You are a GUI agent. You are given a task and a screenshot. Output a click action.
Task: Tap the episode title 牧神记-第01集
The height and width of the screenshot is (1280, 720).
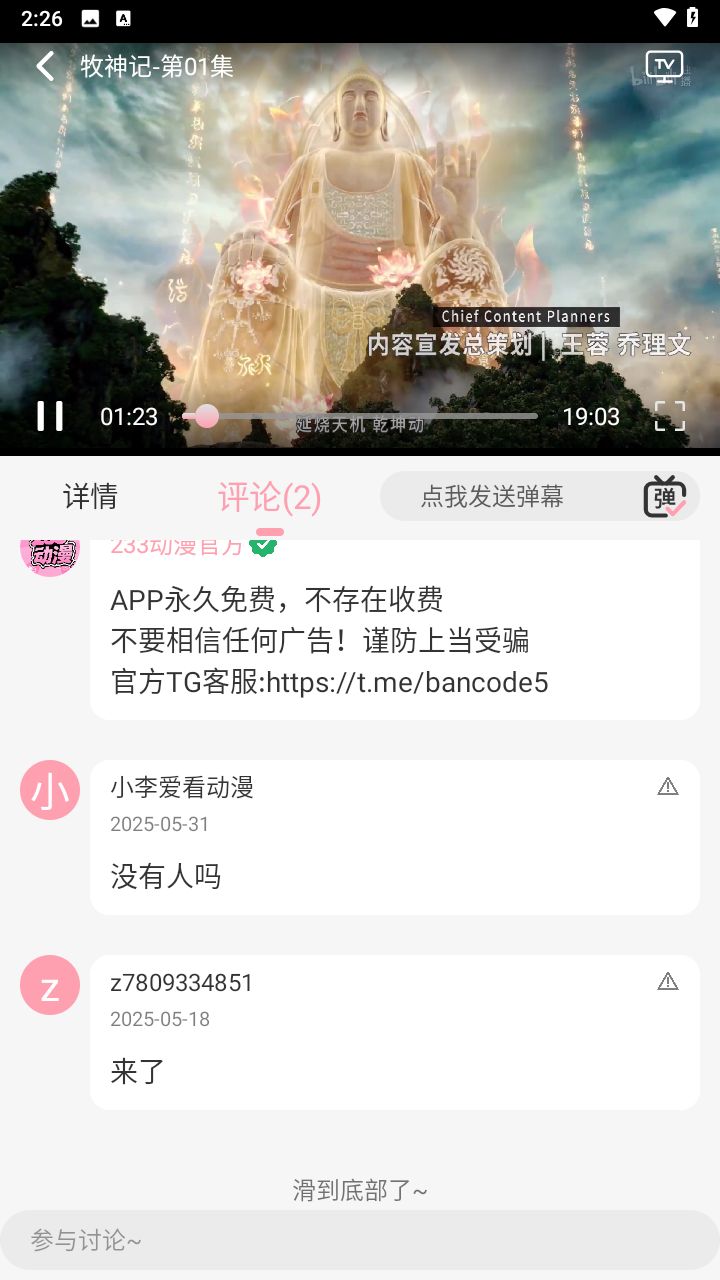click(157, 66)
